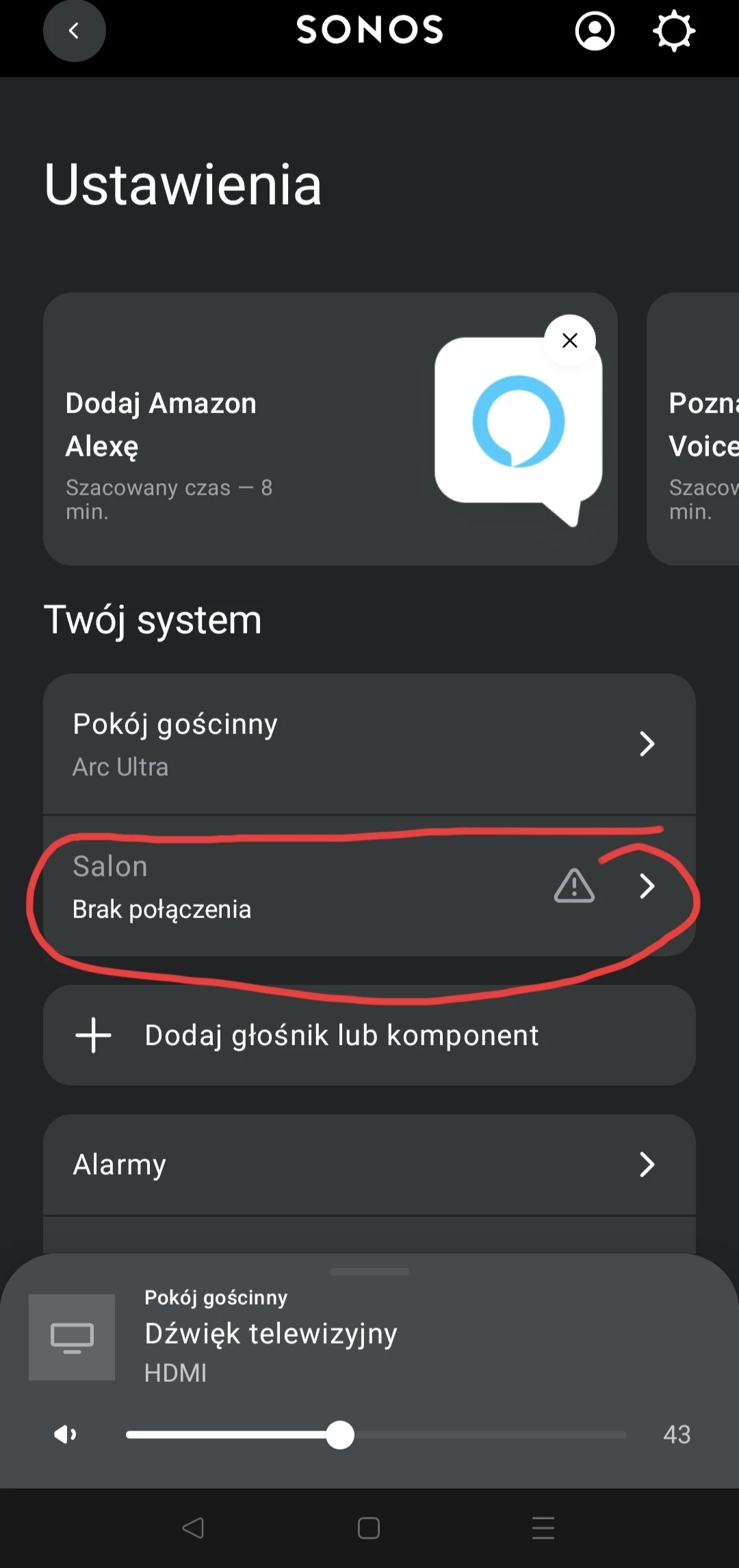Tap the system home button
The width and height of the screenshot is (739, 1568).
(369, 1528)
